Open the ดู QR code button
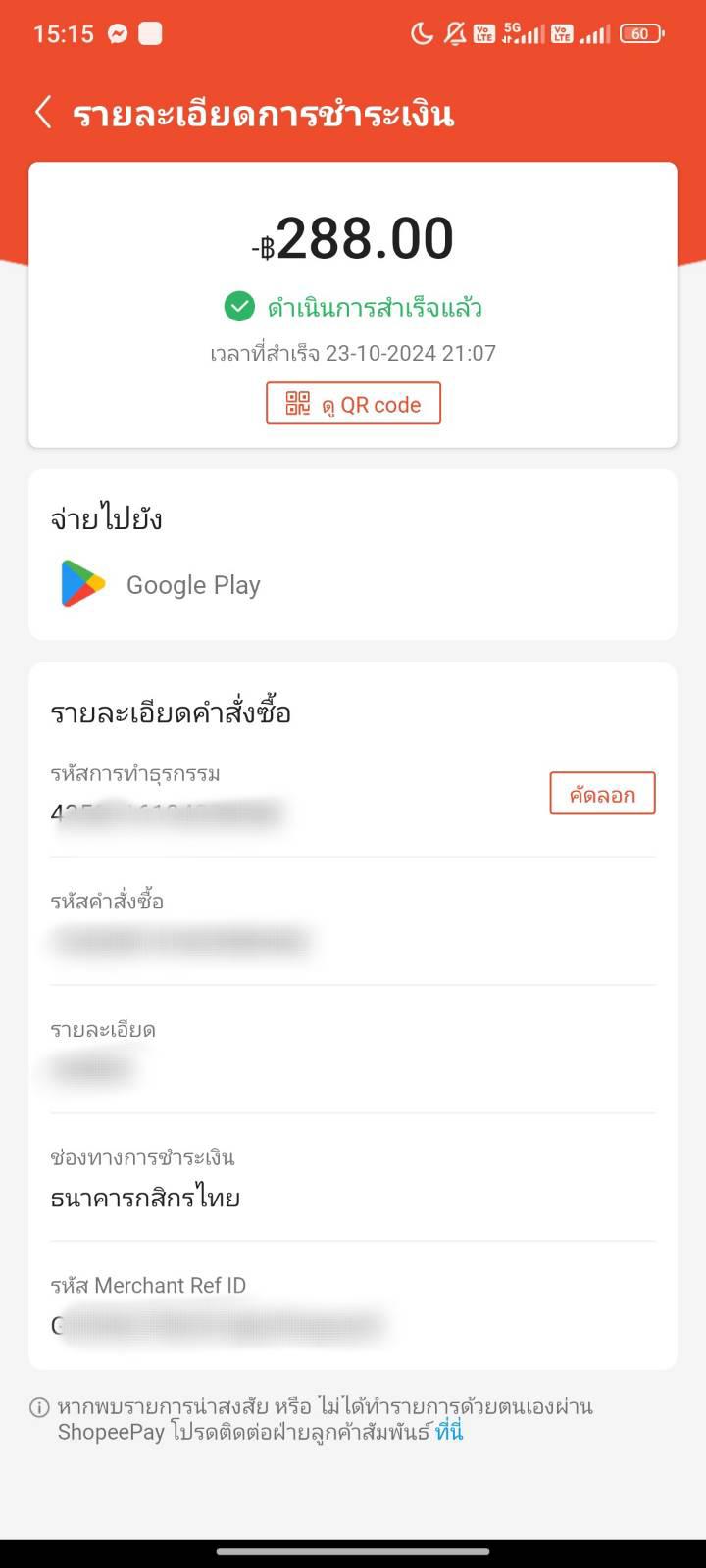This screenshot has height=1568, width=706. [x=353, y=403]
